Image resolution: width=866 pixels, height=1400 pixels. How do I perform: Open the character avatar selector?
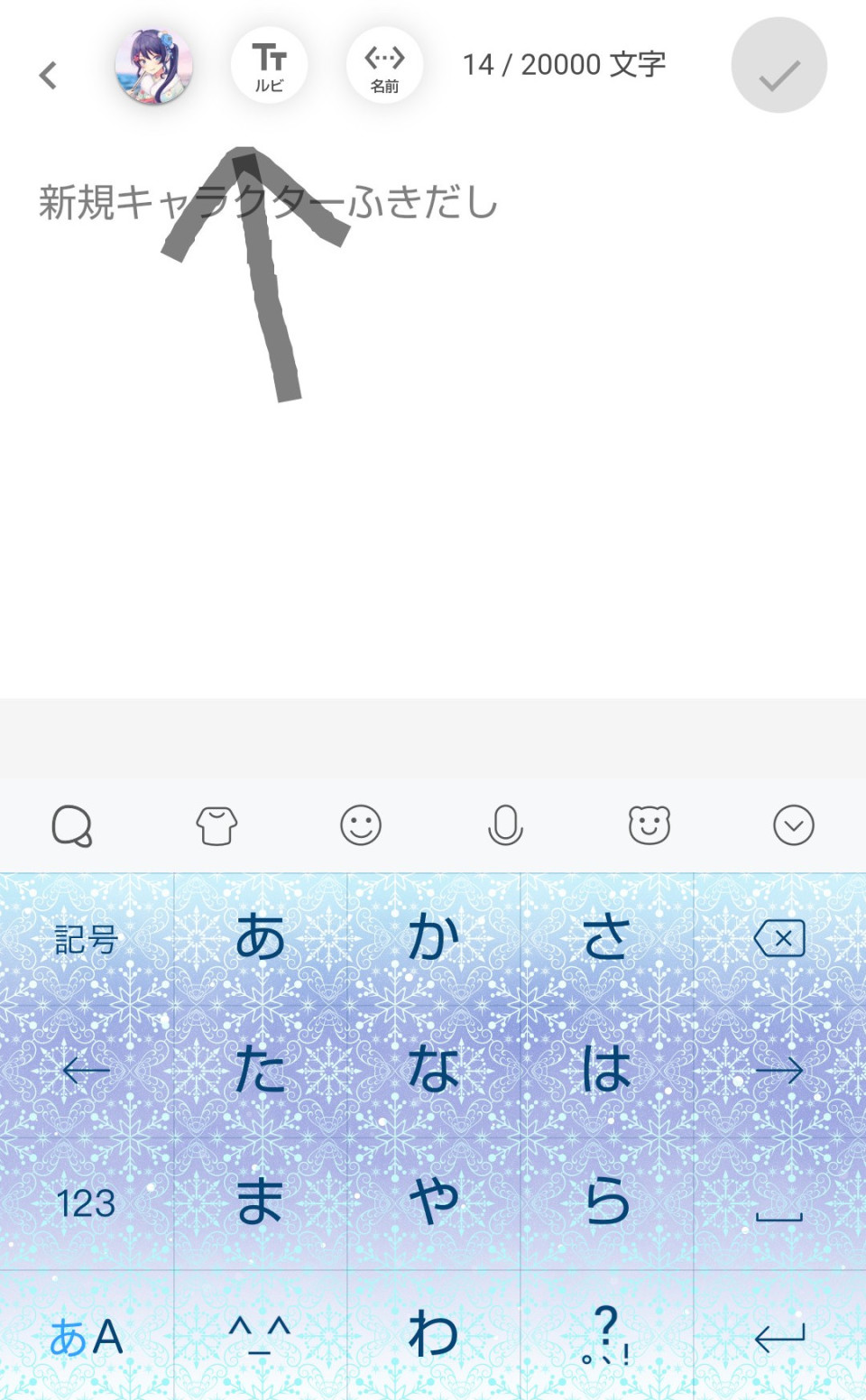coord(153,66)
